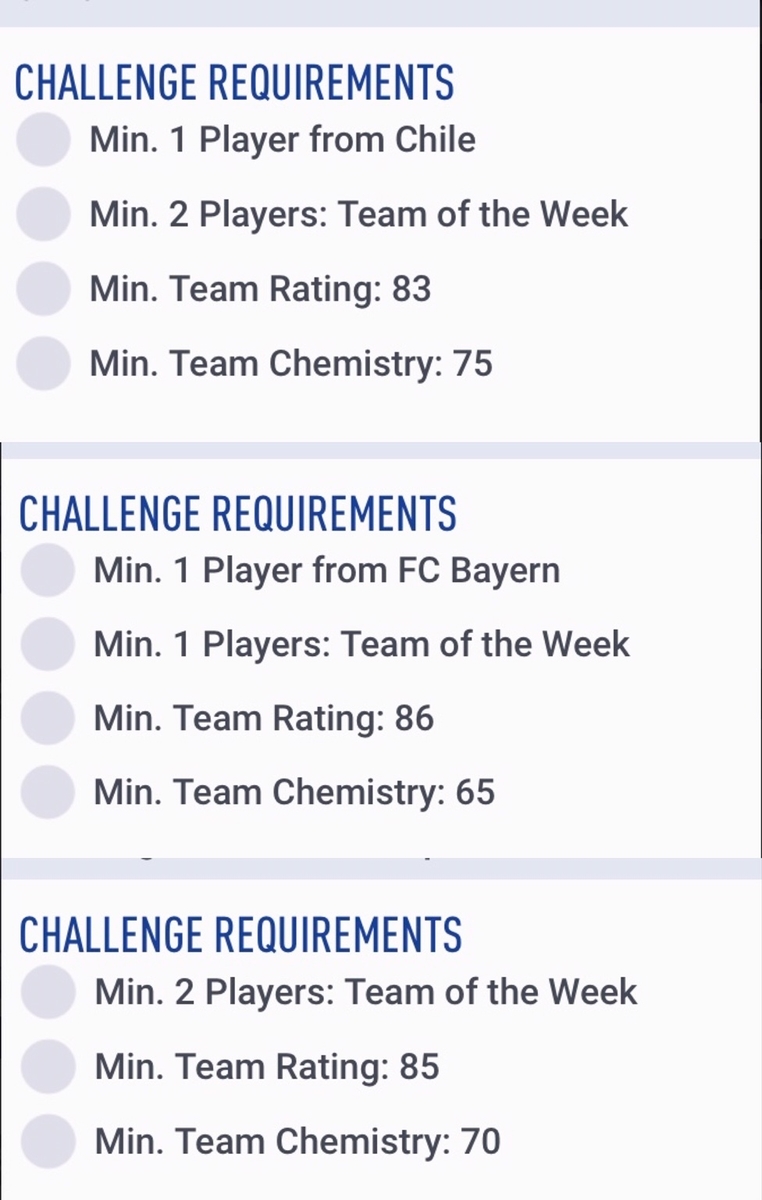Check the Min. Team Chemistry: 65 circle
Screen dimensions: 762x1200
(47, 792)
